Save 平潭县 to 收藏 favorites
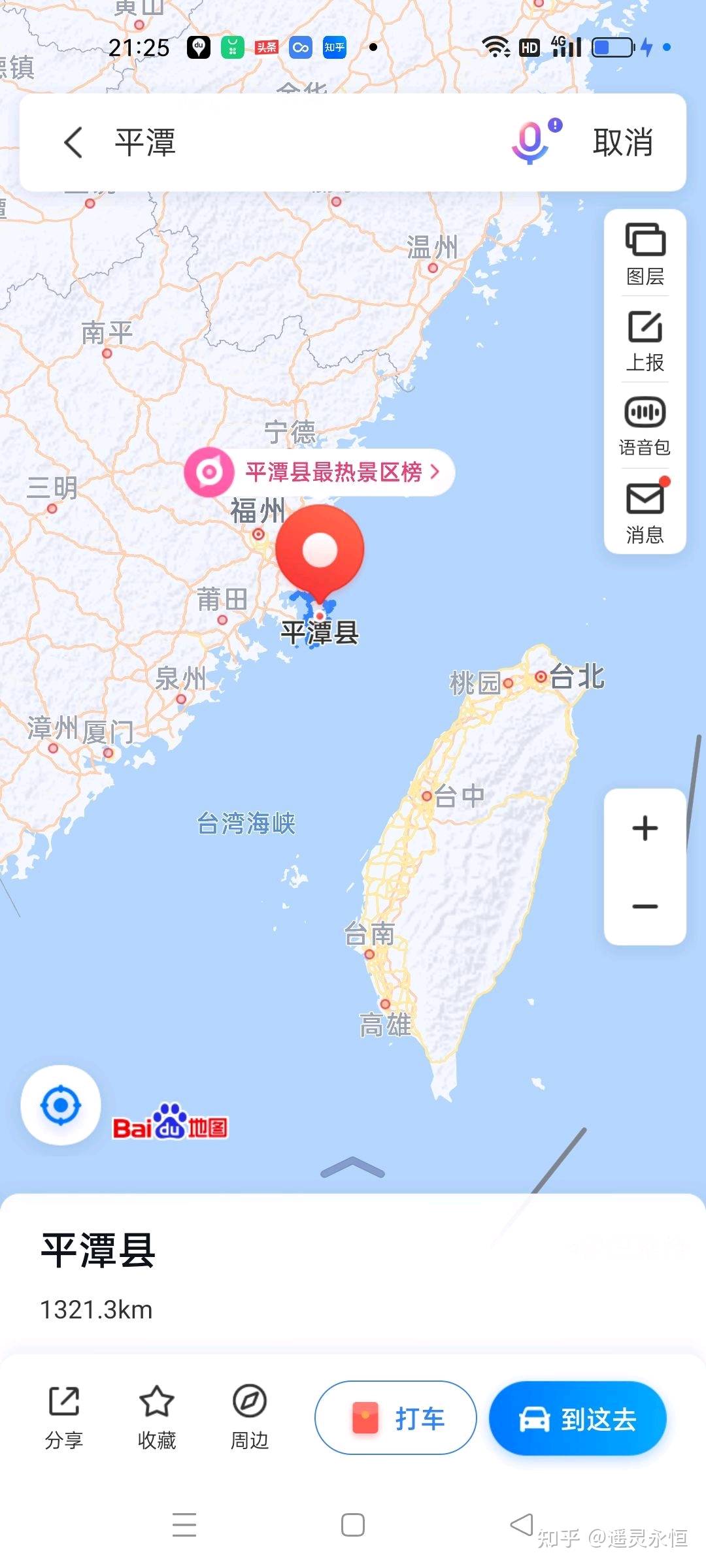Screen dimensions: 706x1568 (x=157, y=1416)
